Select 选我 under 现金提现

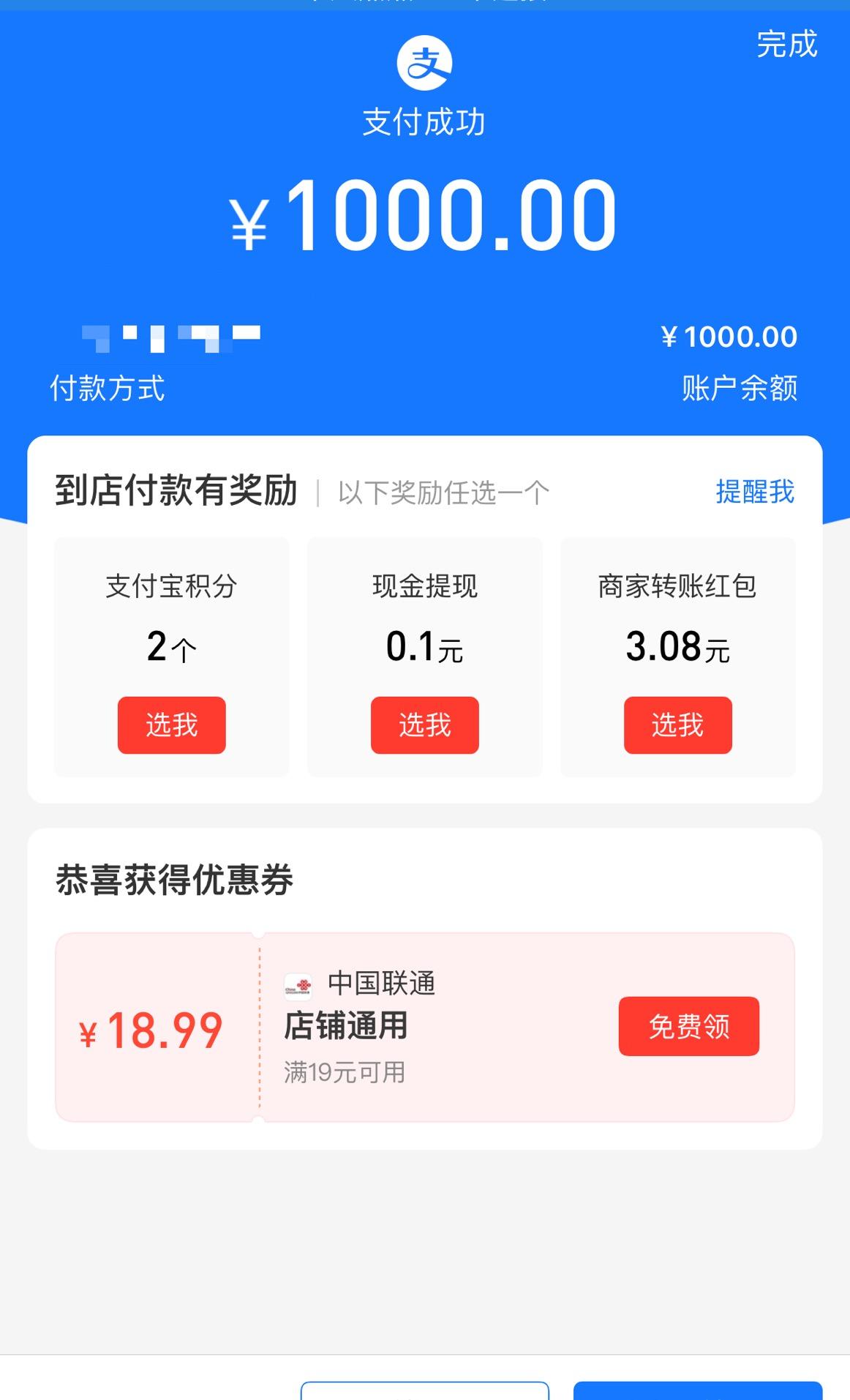coord(425,725)
